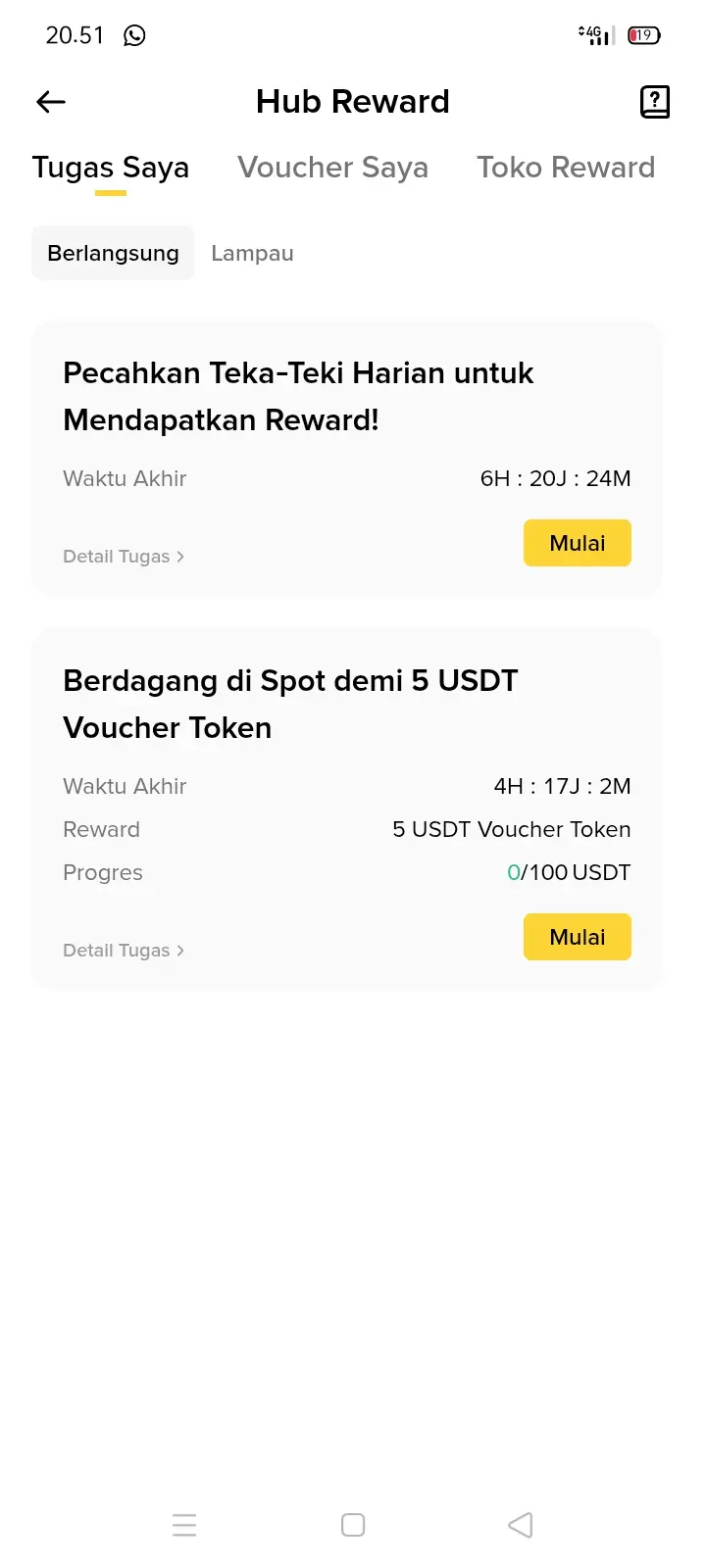Open Detail Tugas for Spot 5 USDT voucher

click(x=124, y=951)
